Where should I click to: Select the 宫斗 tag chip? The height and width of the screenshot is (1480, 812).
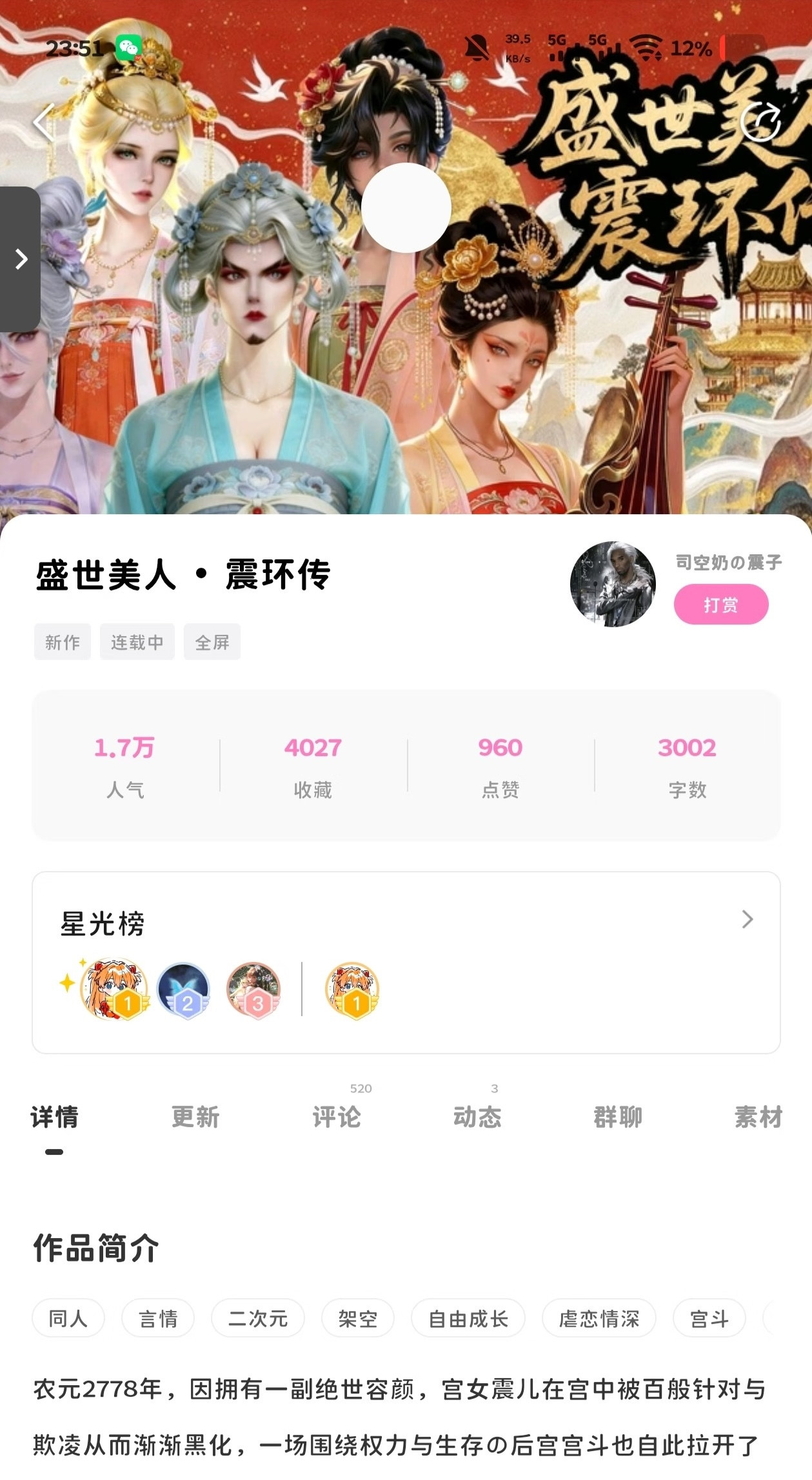coord(709,1318)
